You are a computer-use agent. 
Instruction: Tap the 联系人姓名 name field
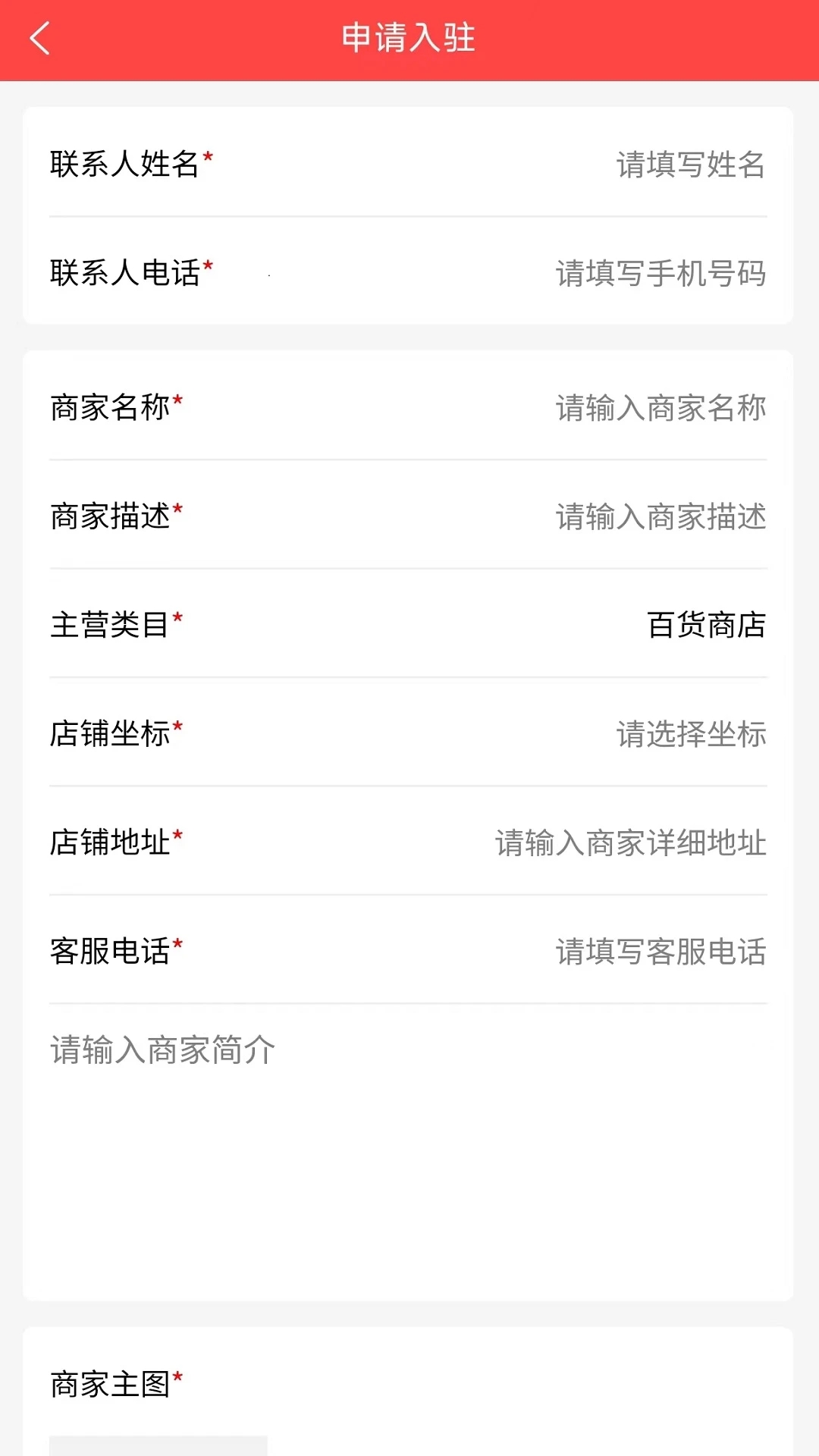689,165
